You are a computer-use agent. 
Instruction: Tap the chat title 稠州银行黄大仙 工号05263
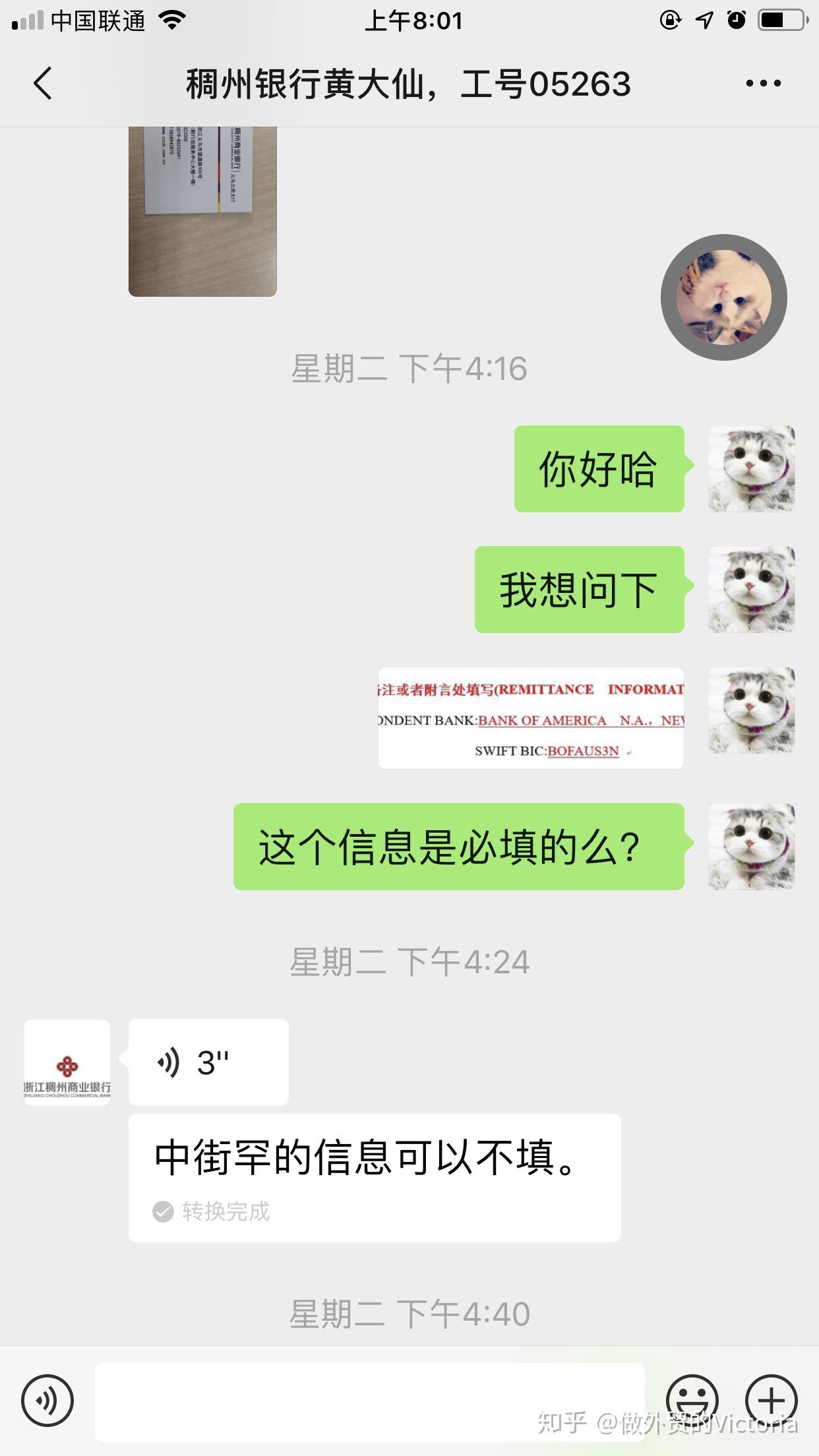pyautogui.click(x=409, y=84)
